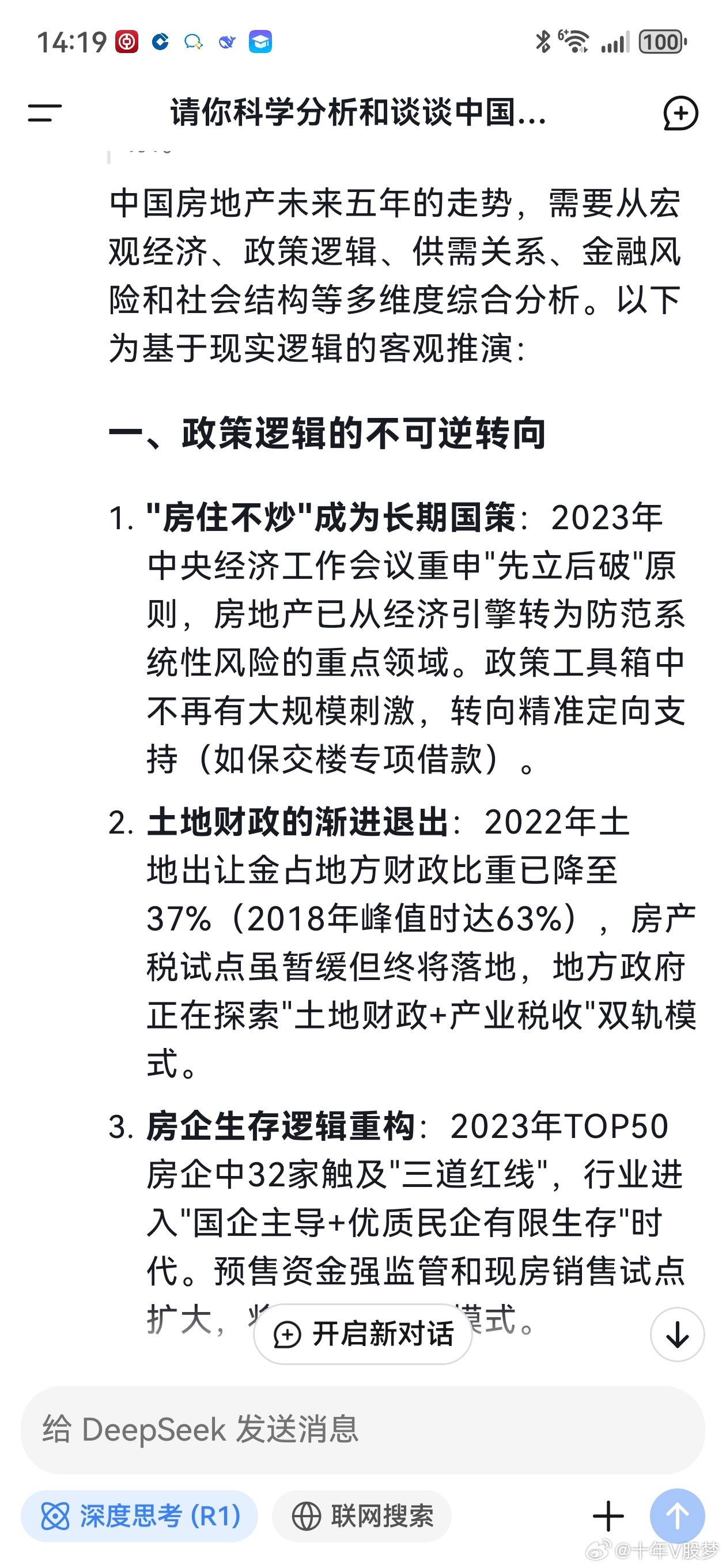This screenshot has width=726, height=1568.
Task: Jump to bottom with the down arrow
Action: pos(678,1335)
